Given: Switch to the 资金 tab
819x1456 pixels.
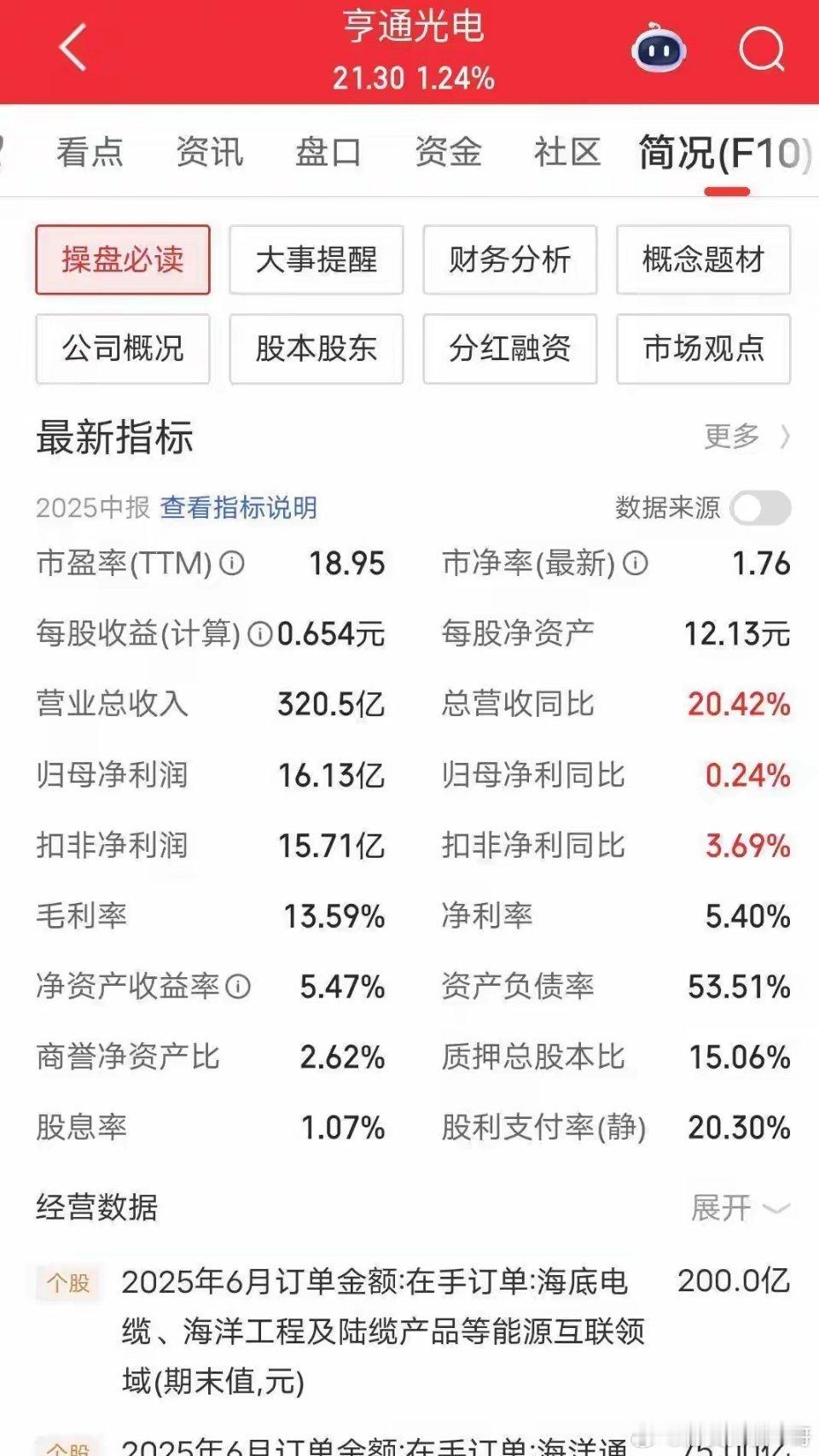Looking at the screenshot, I should coord(448,153).
